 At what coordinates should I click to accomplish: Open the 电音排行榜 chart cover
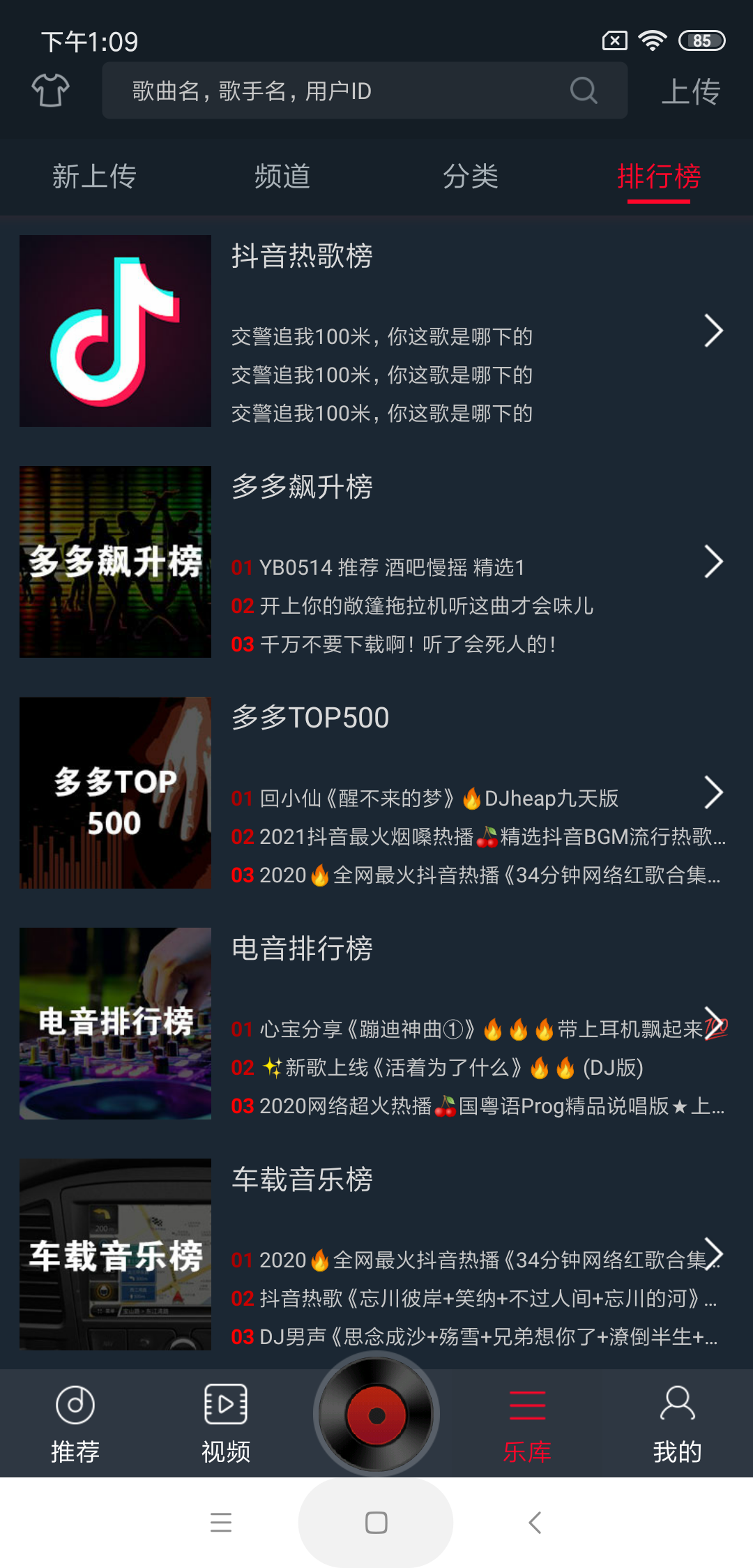[115, 1023]
